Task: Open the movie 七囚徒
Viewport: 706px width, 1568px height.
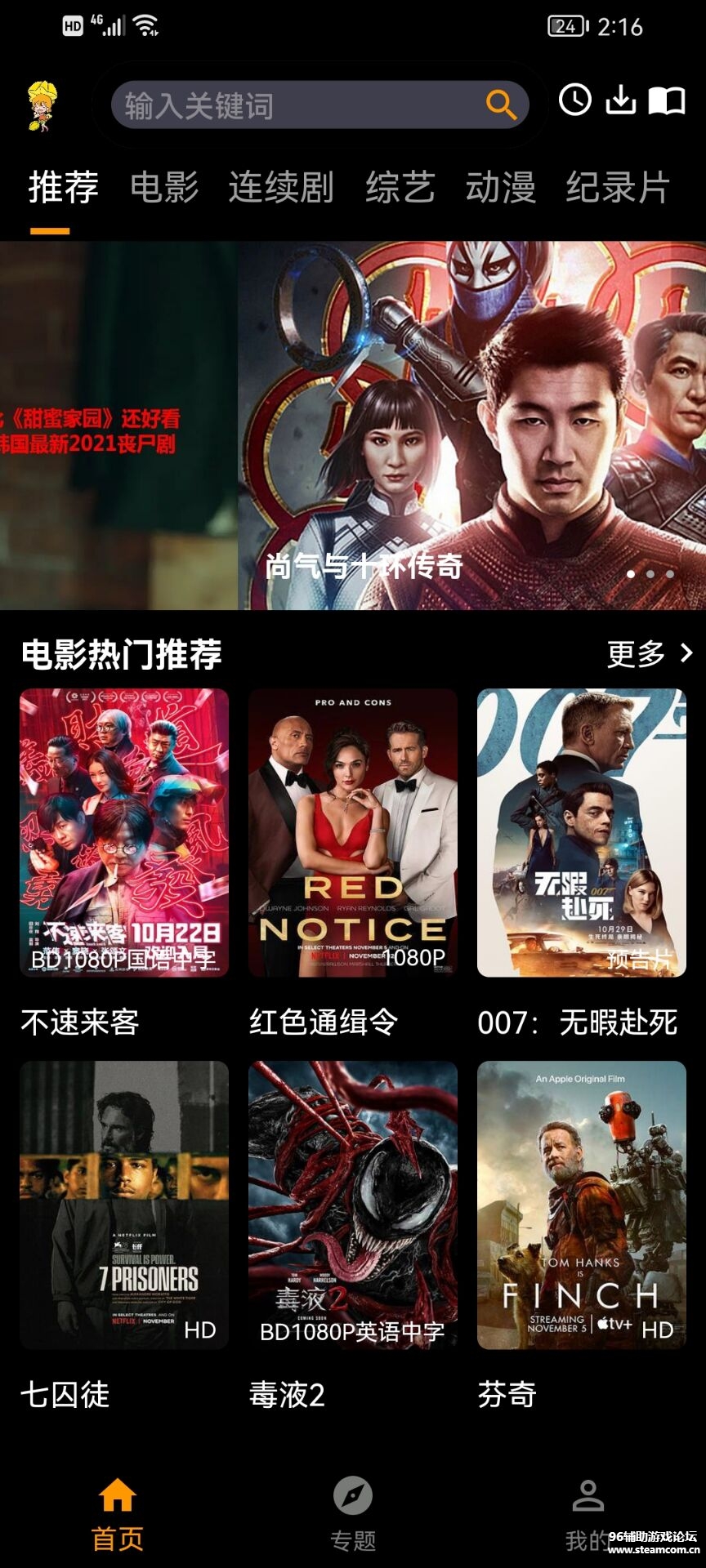Action: tap(124, 1205)
